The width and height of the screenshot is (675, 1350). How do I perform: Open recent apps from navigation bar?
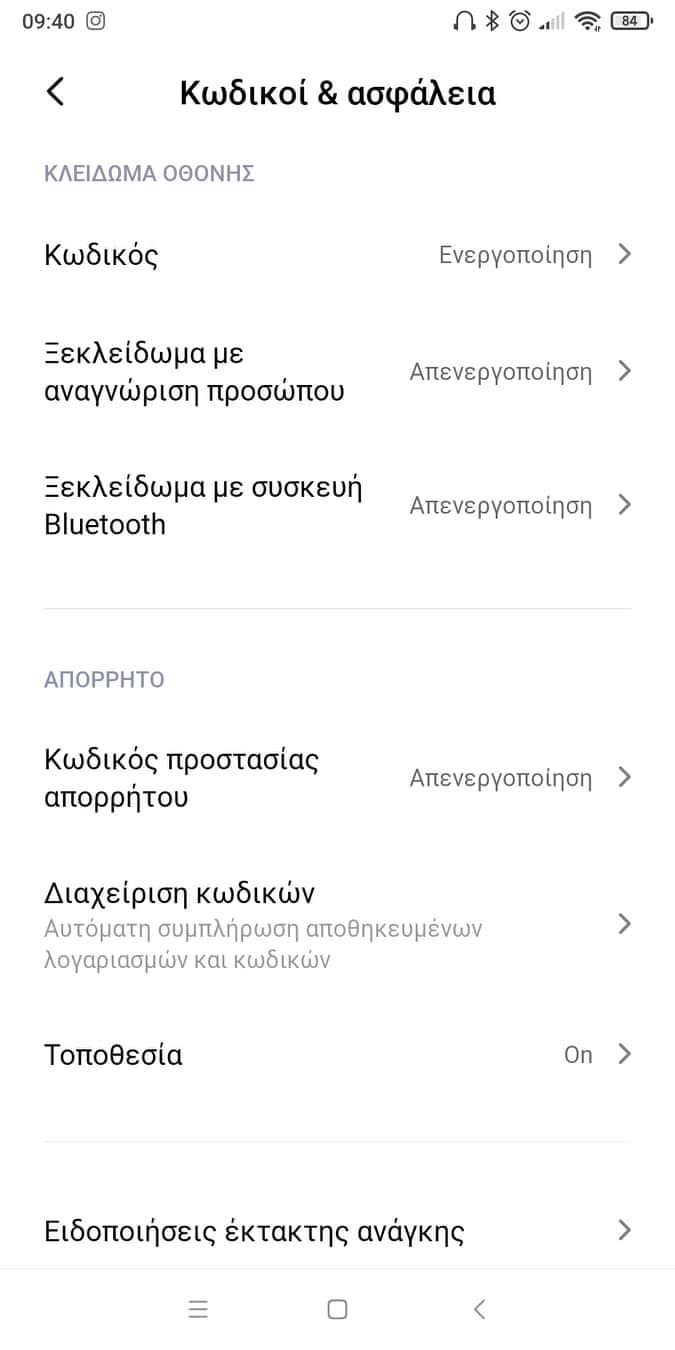click(198, 1309)
